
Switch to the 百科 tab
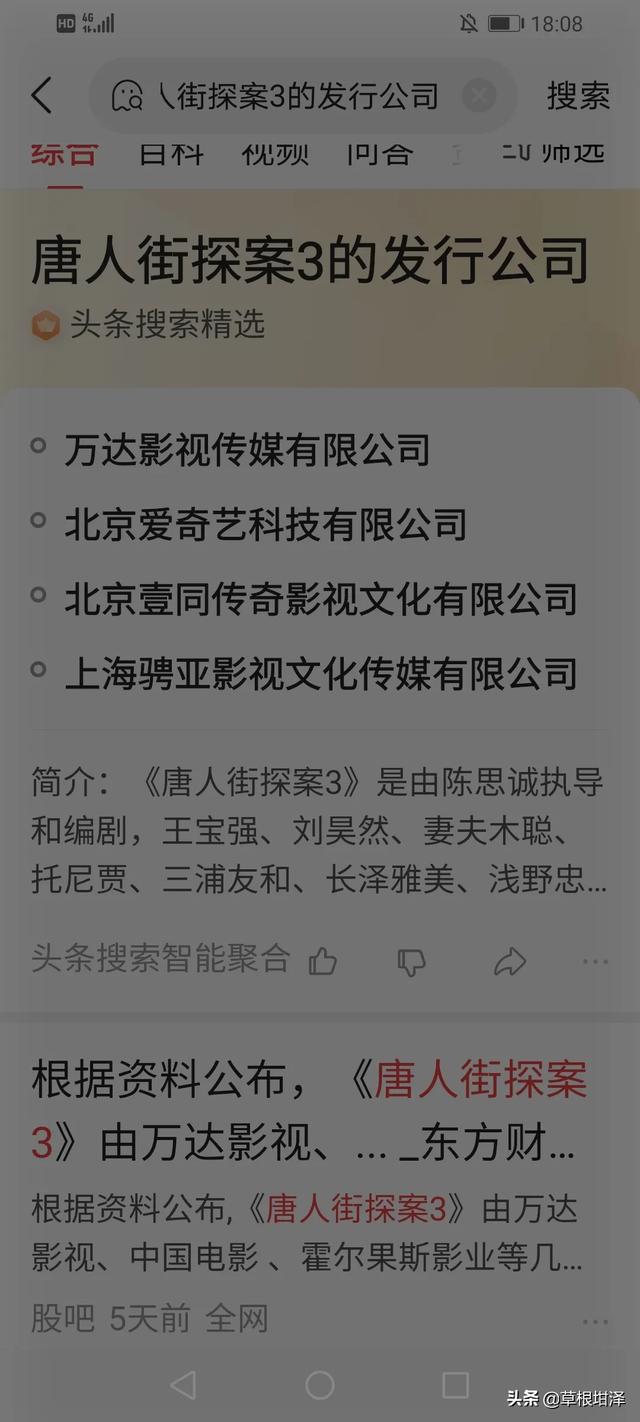click(x=171, y=154)
